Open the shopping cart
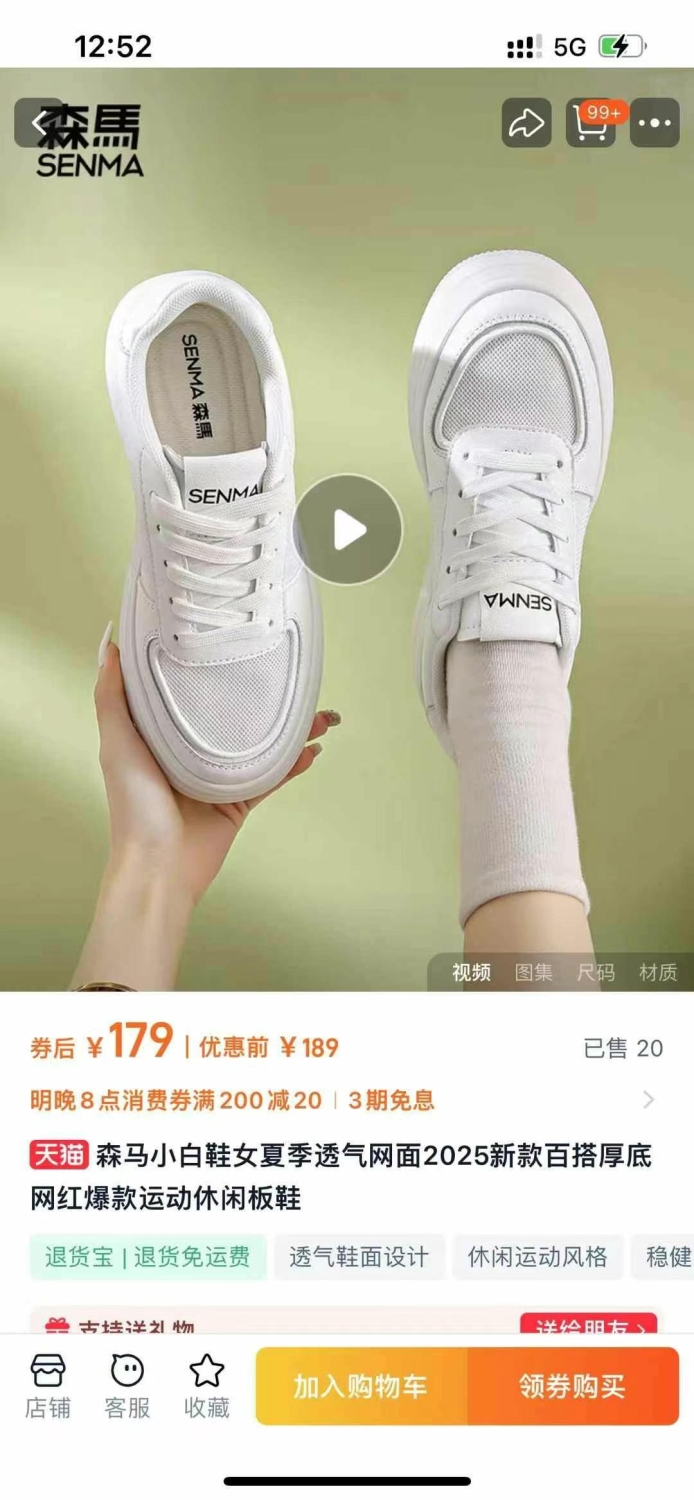Viewport: 694px width, 1500px height. point(591,123)
